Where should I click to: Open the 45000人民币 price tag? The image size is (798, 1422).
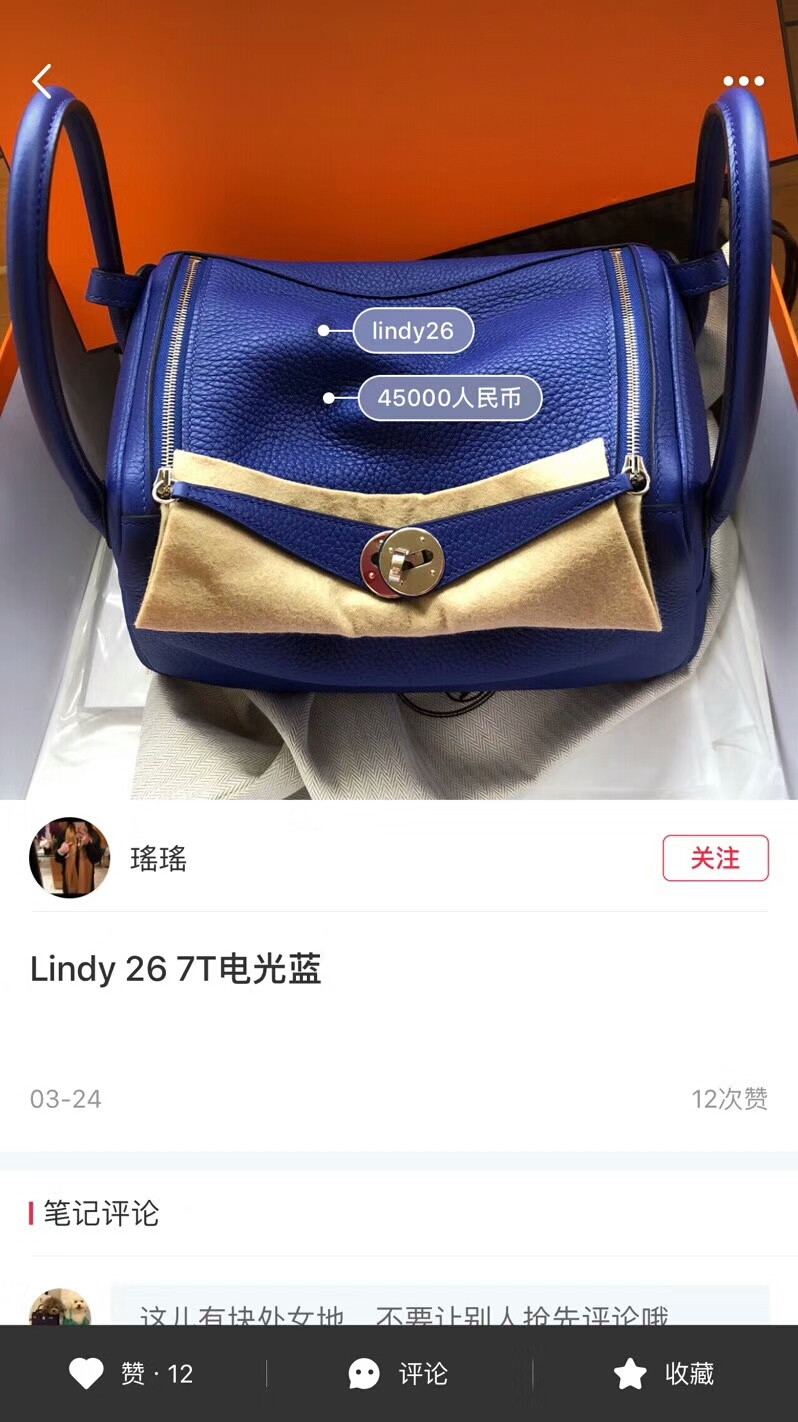click(x=449, y=398)
